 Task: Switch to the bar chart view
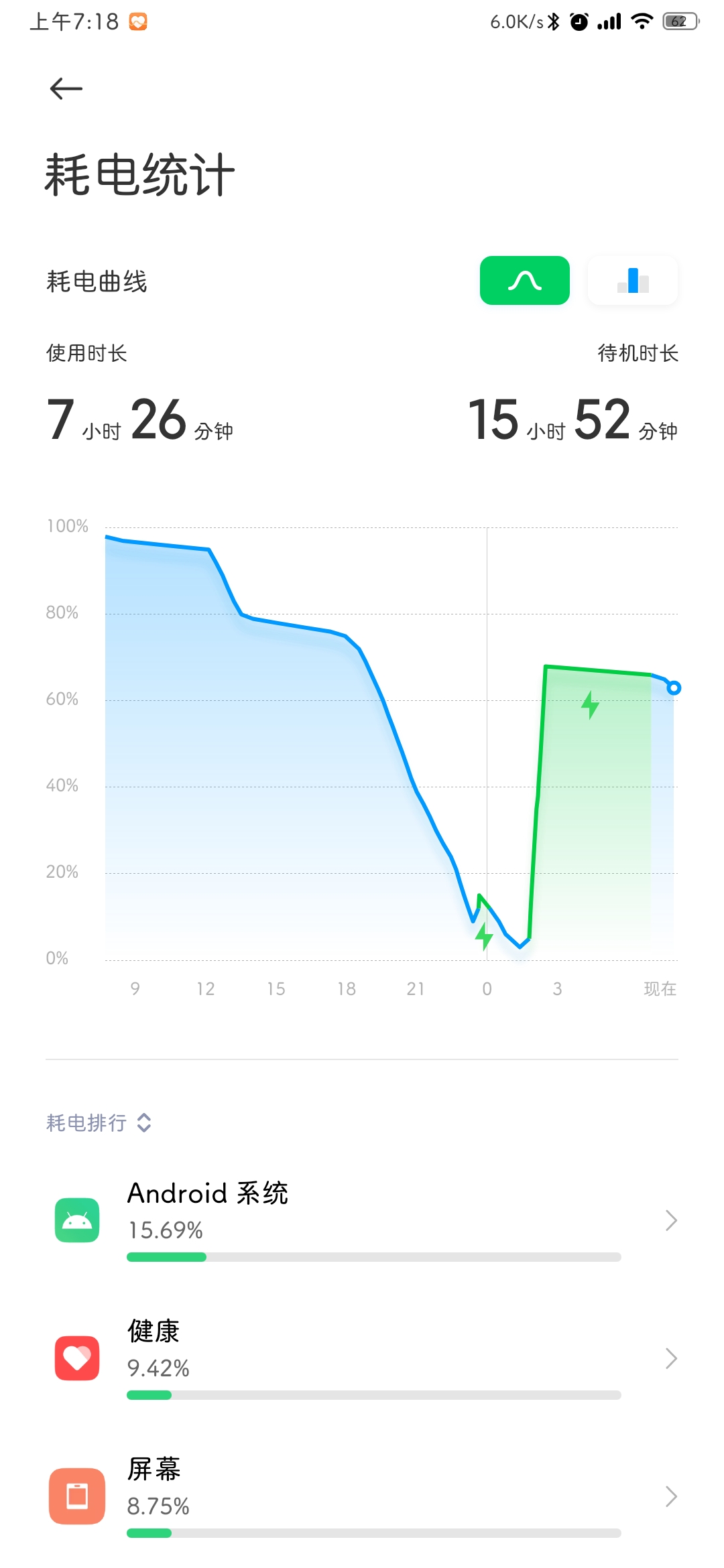click(632, 281)
